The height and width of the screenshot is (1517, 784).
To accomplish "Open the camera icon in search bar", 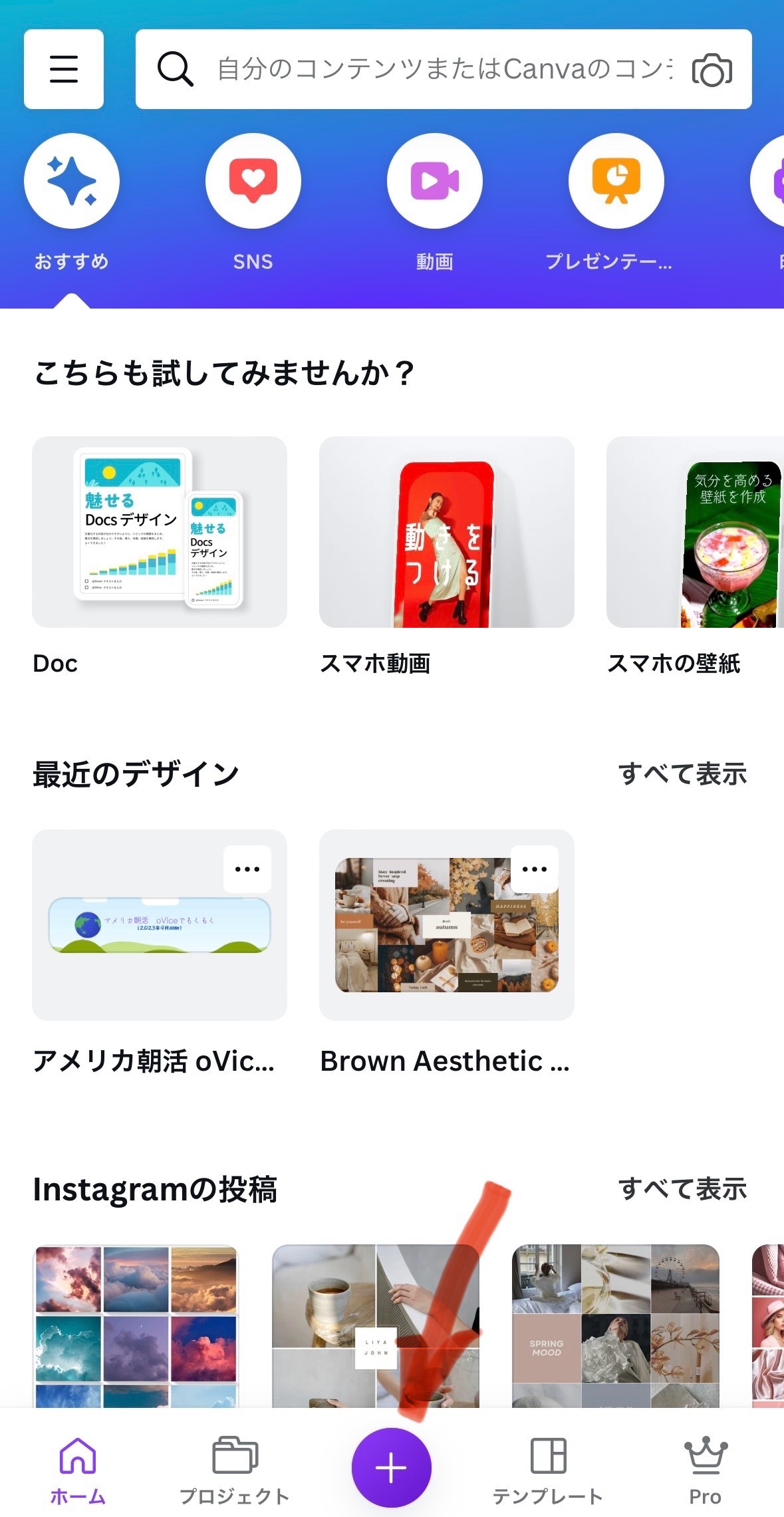I will click(712, 70).
